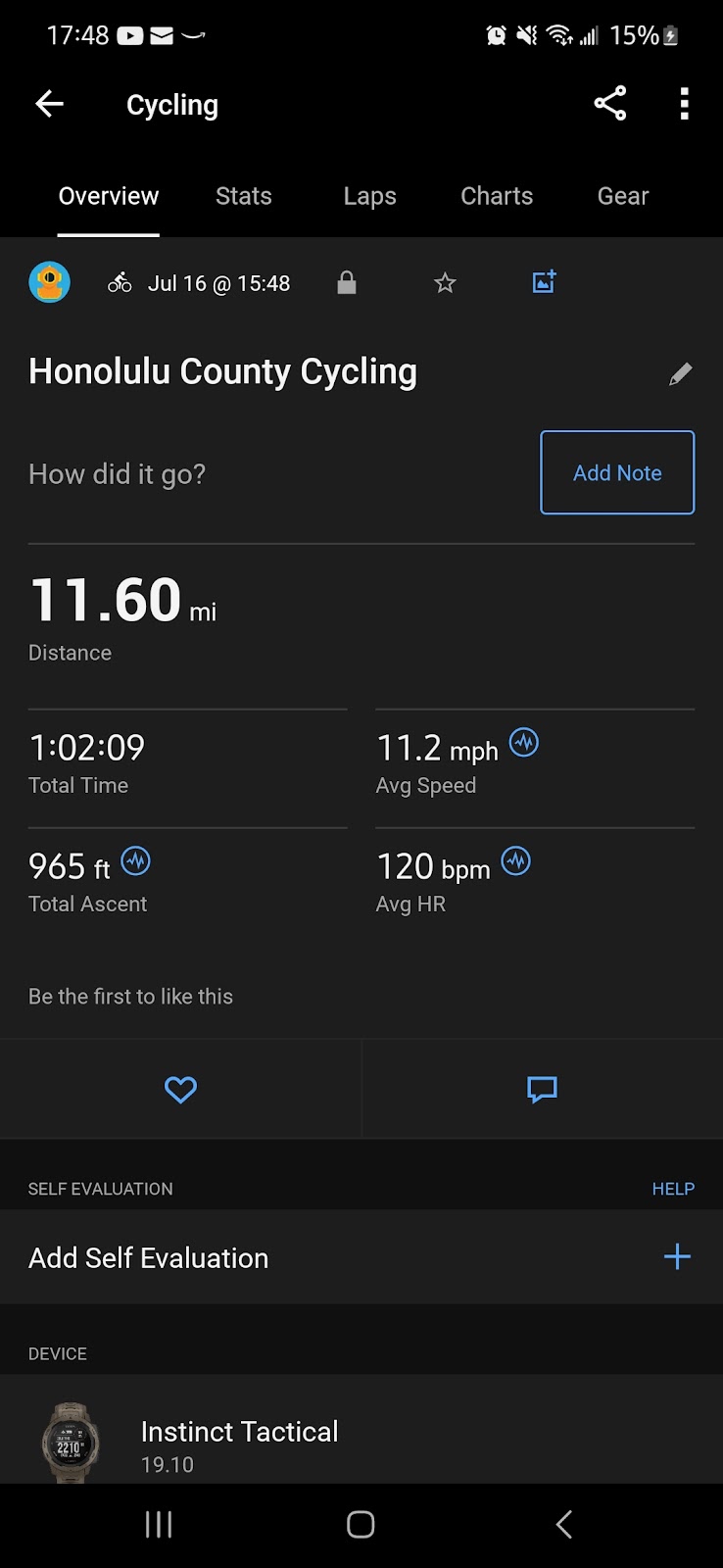This screenshot has width=723, height=1568.
Task: Open the Instinct Tactical device row
Action: click(361, 1429)
